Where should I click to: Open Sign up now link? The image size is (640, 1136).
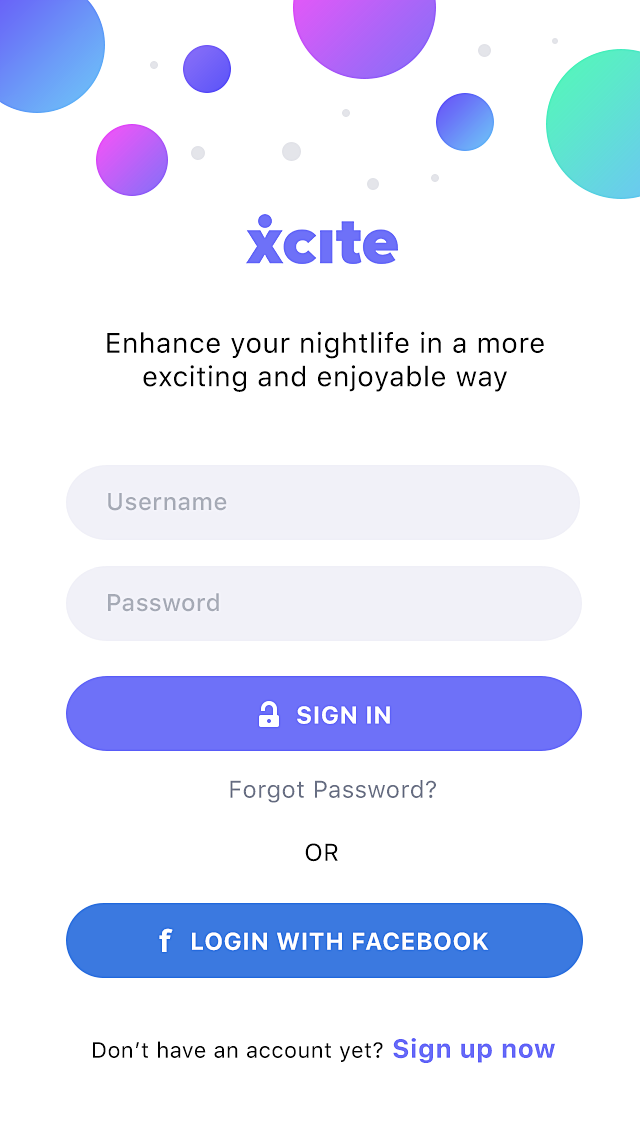(473, 1049)
